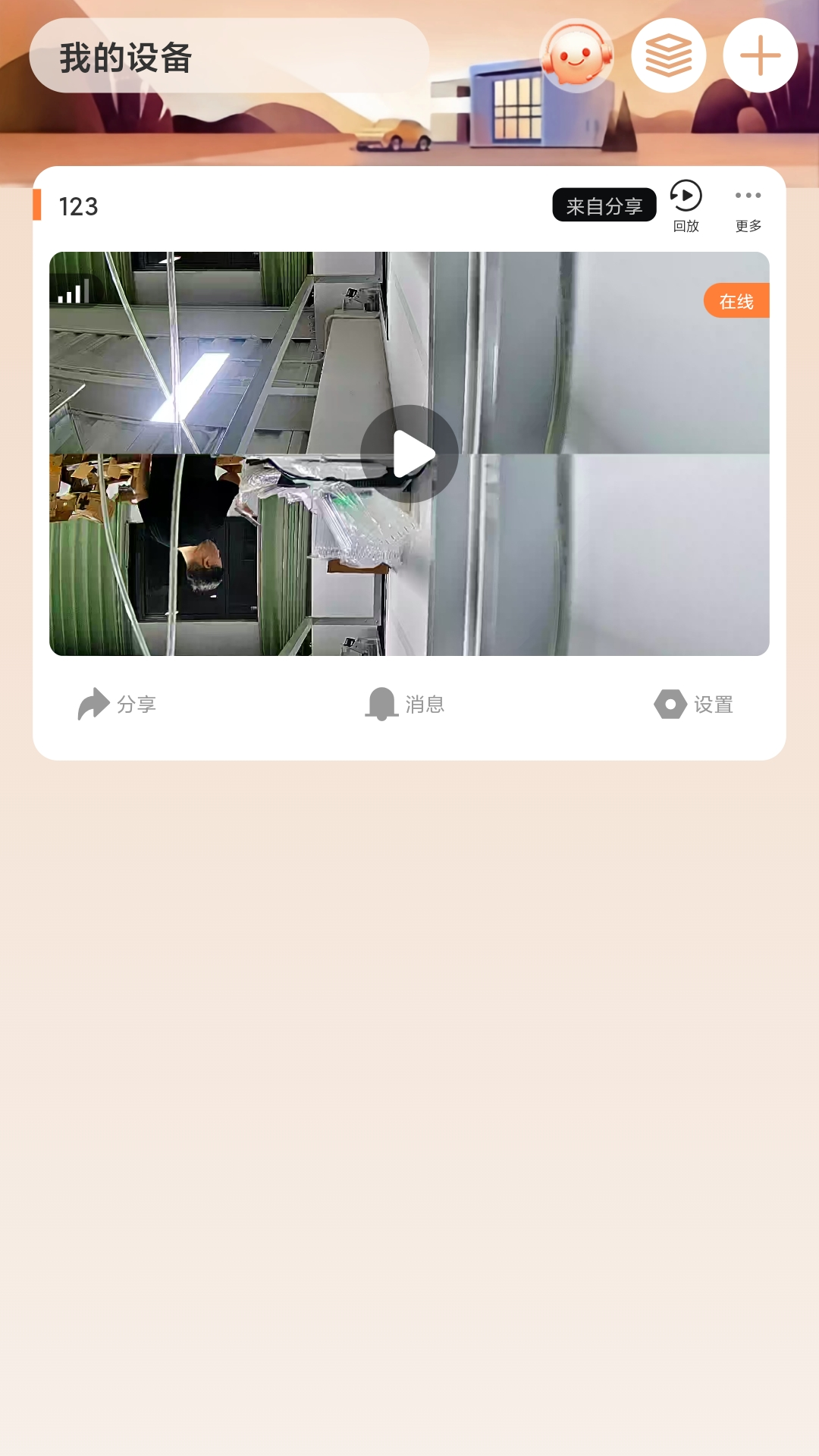Open 设置 for camera 123

[x=693, y=704]
